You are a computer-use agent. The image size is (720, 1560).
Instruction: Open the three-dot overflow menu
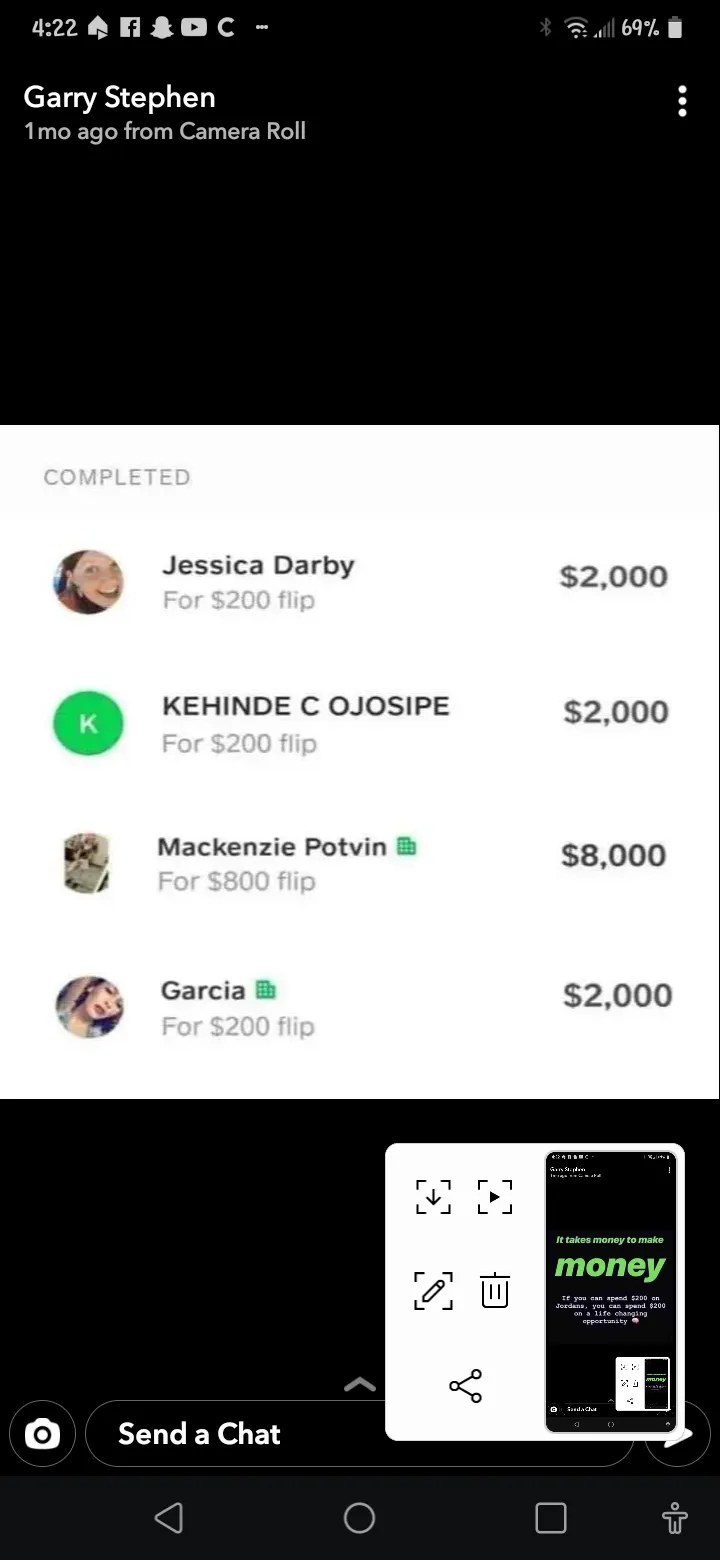coord(682,101)
